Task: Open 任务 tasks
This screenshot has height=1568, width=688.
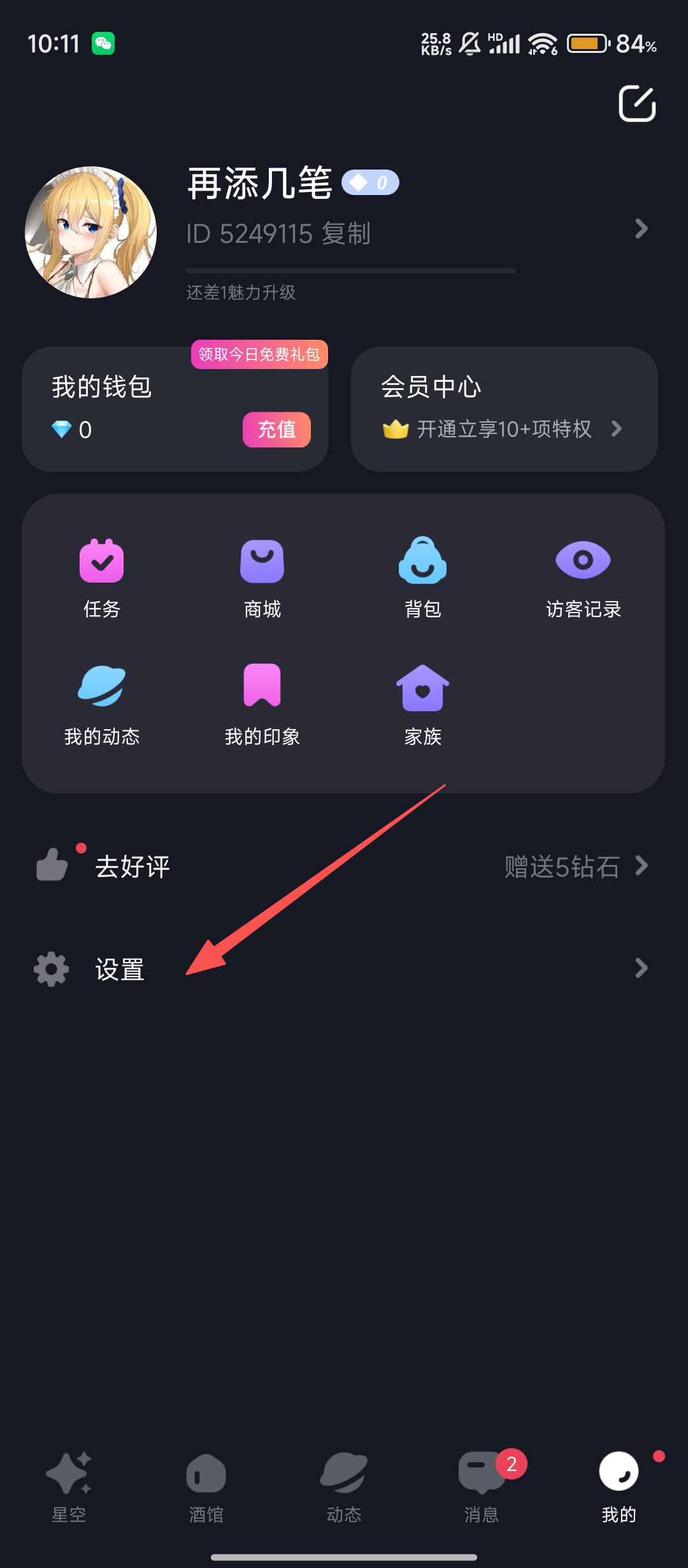Action: coord(102,577)
